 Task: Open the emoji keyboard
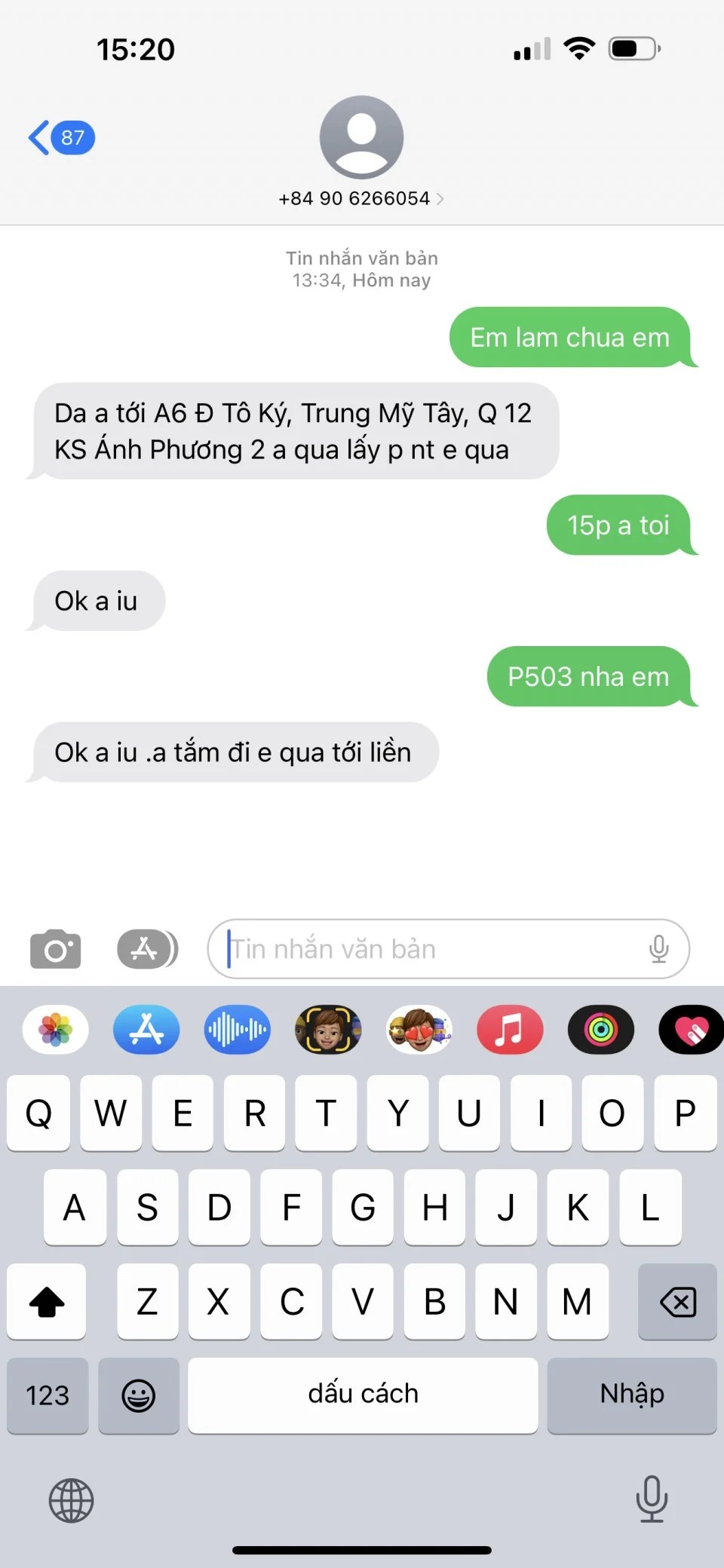coord(139,1395)
